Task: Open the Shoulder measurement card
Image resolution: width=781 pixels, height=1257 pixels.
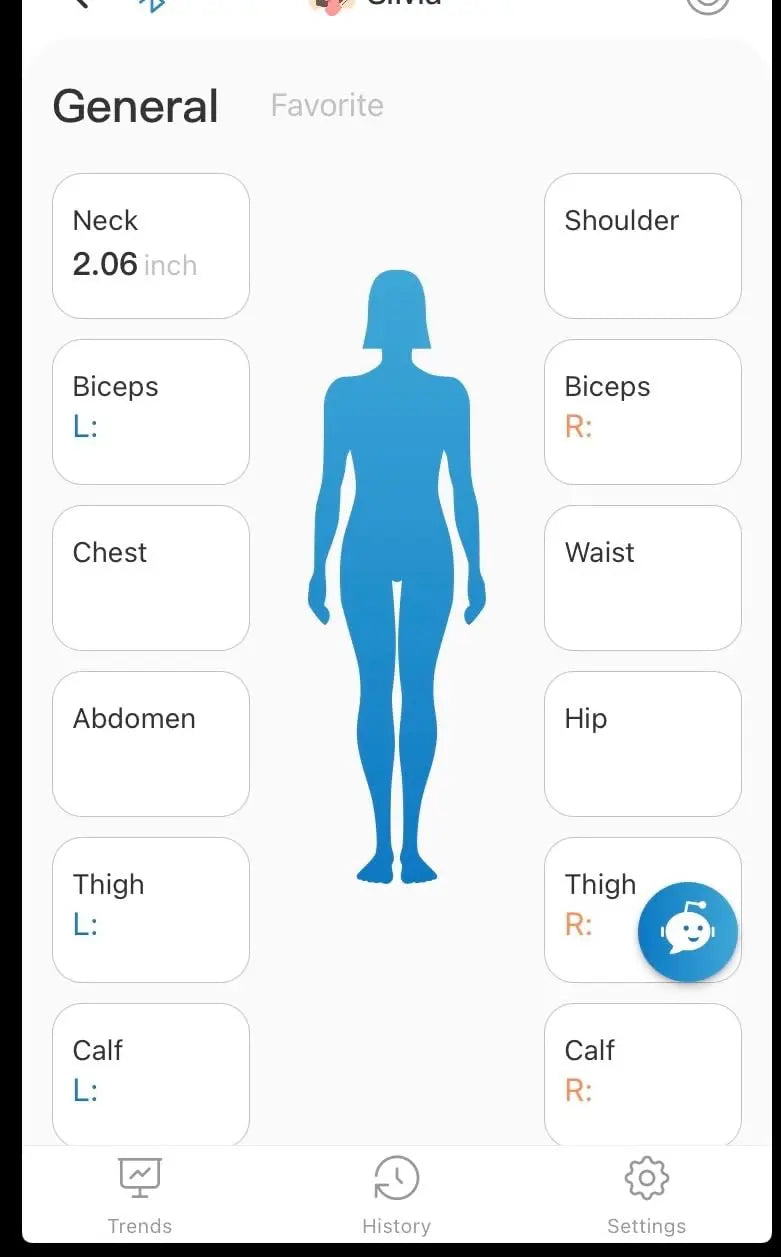Action: [x=642, y=246]
